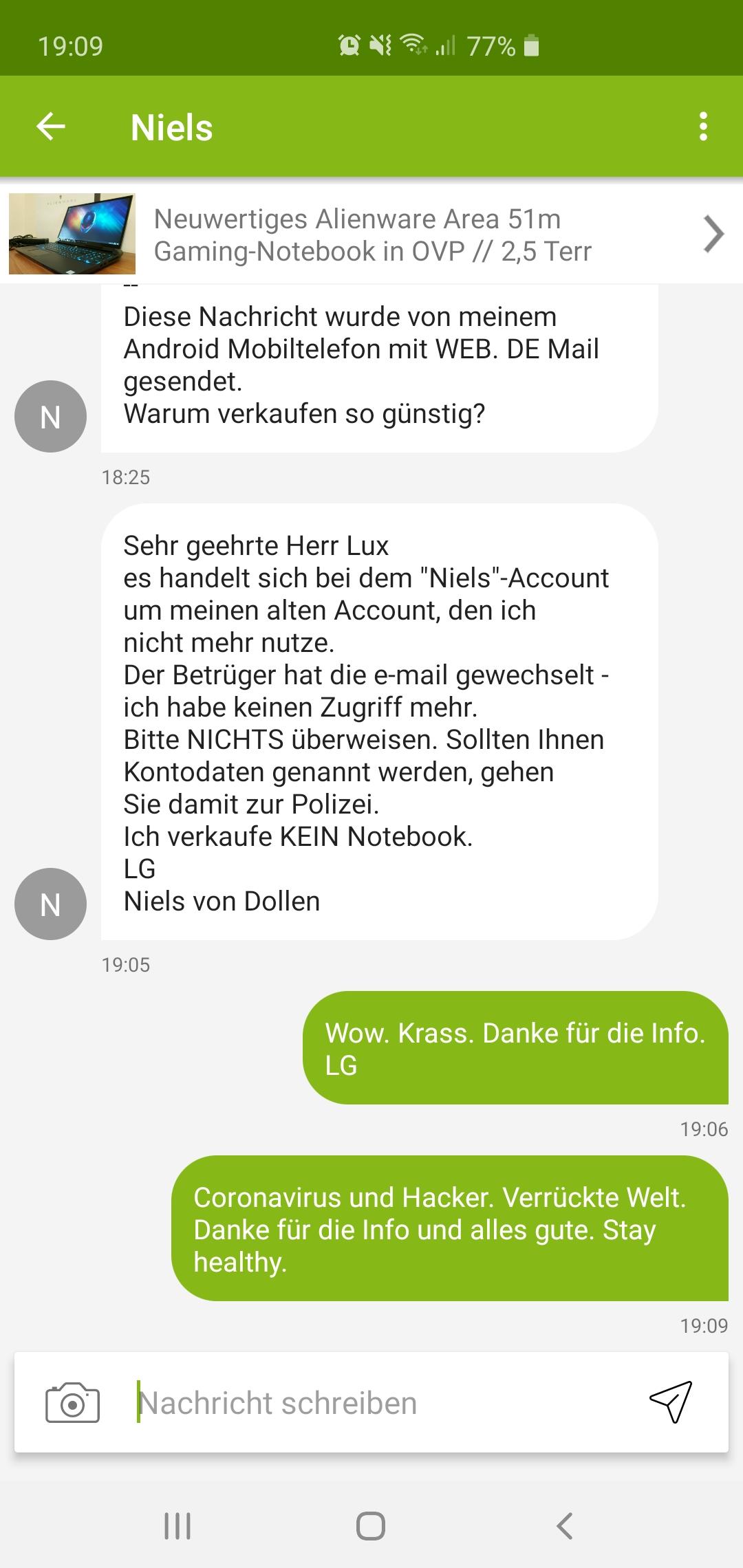Send the message with the paper-plane icon
Screen dimensions: 743x1568
(671, 1402)
